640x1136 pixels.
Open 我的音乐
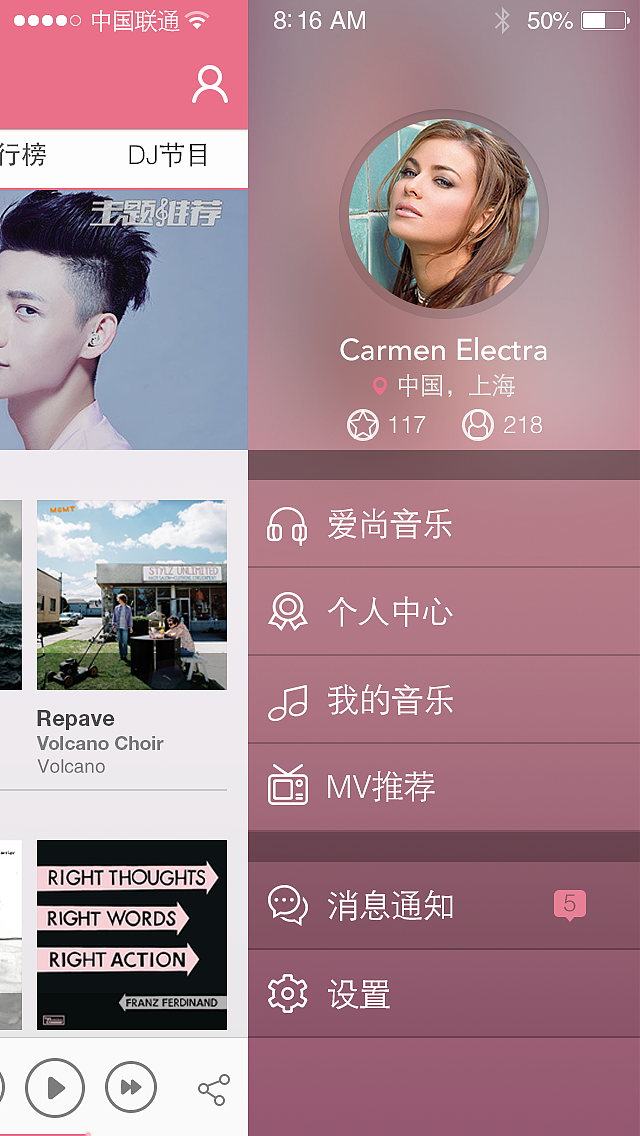pyautogui.click(x=390, y=700)
